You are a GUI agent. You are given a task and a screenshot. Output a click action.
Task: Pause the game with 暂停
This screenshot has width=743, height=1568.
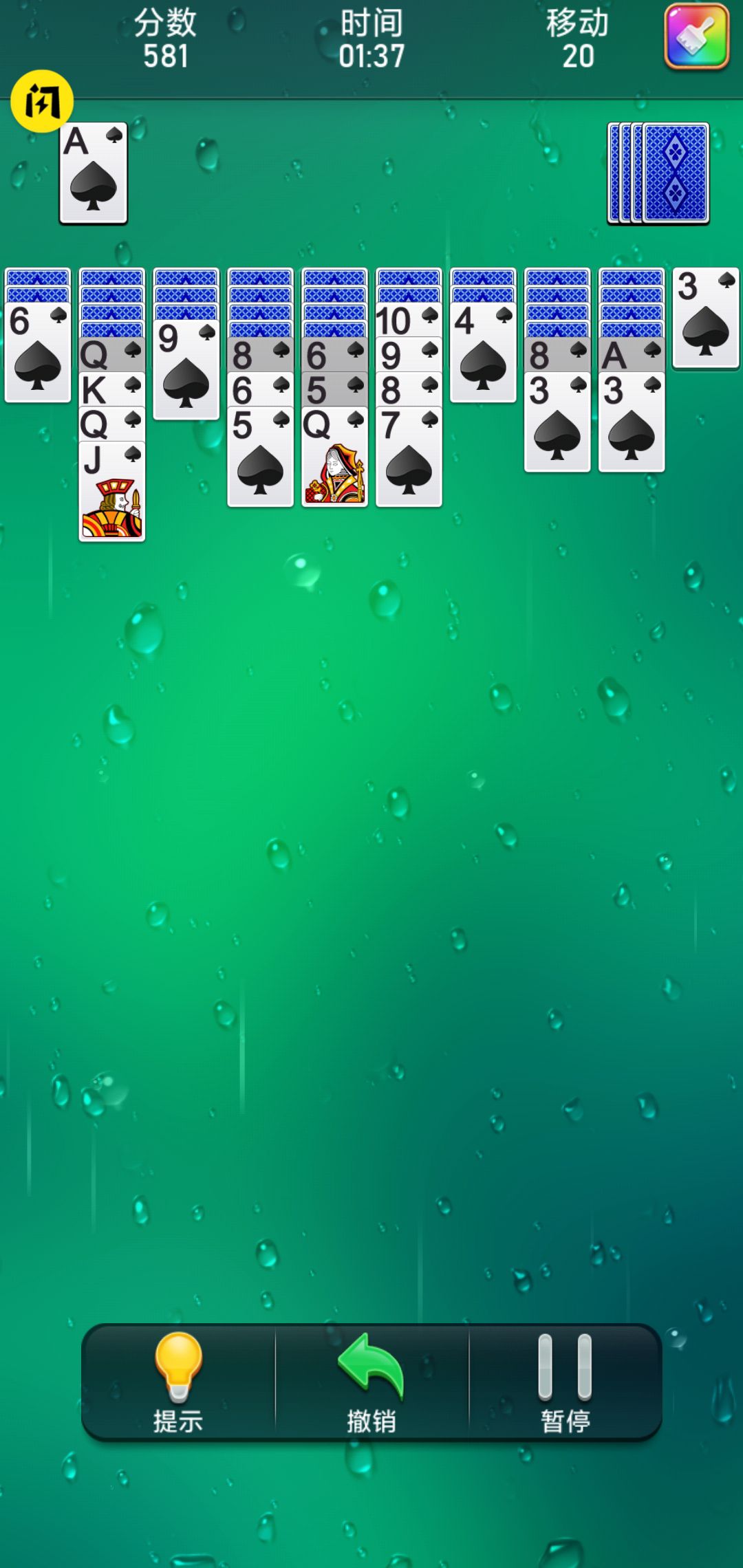coord(565,1382)
